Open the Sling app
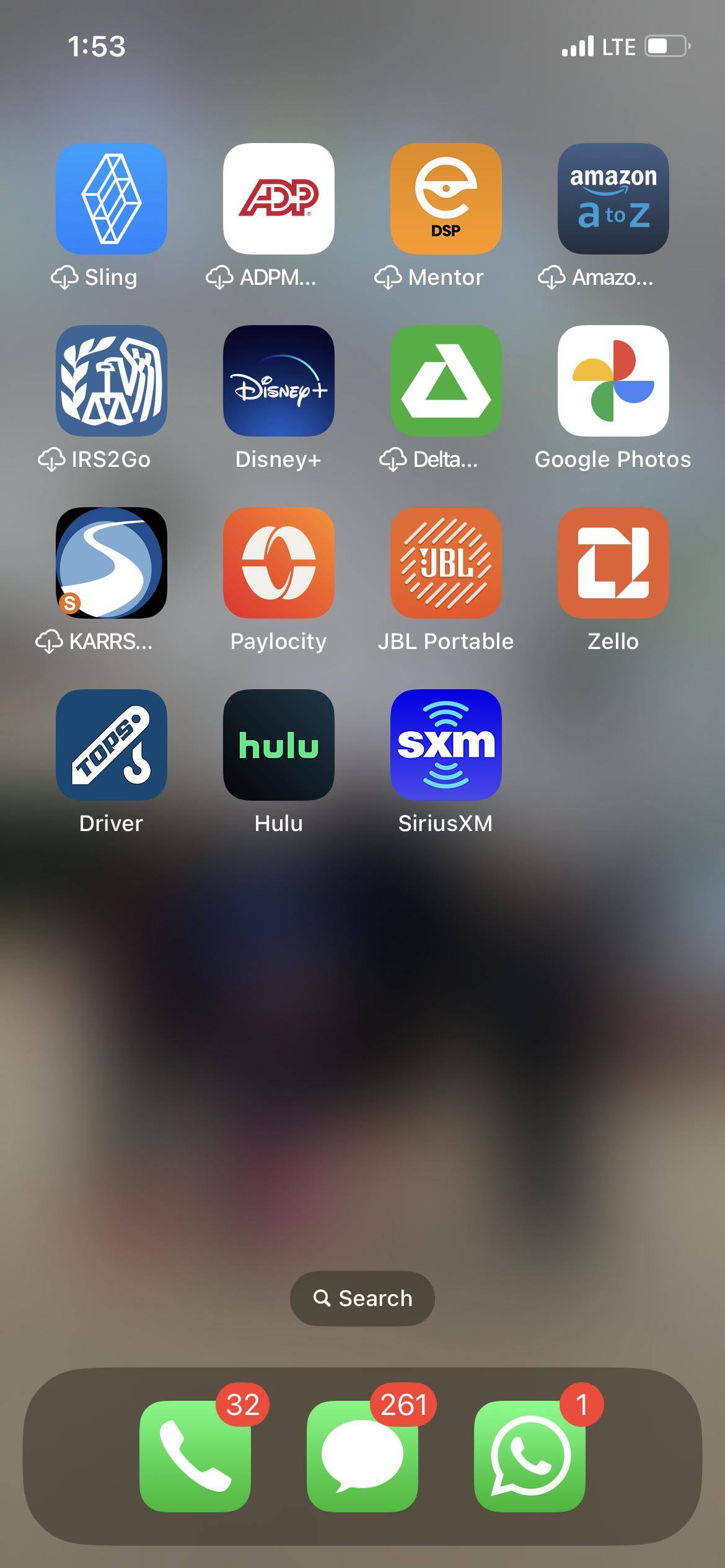Viewport: 725px width, 1568px height. (112, 199)
